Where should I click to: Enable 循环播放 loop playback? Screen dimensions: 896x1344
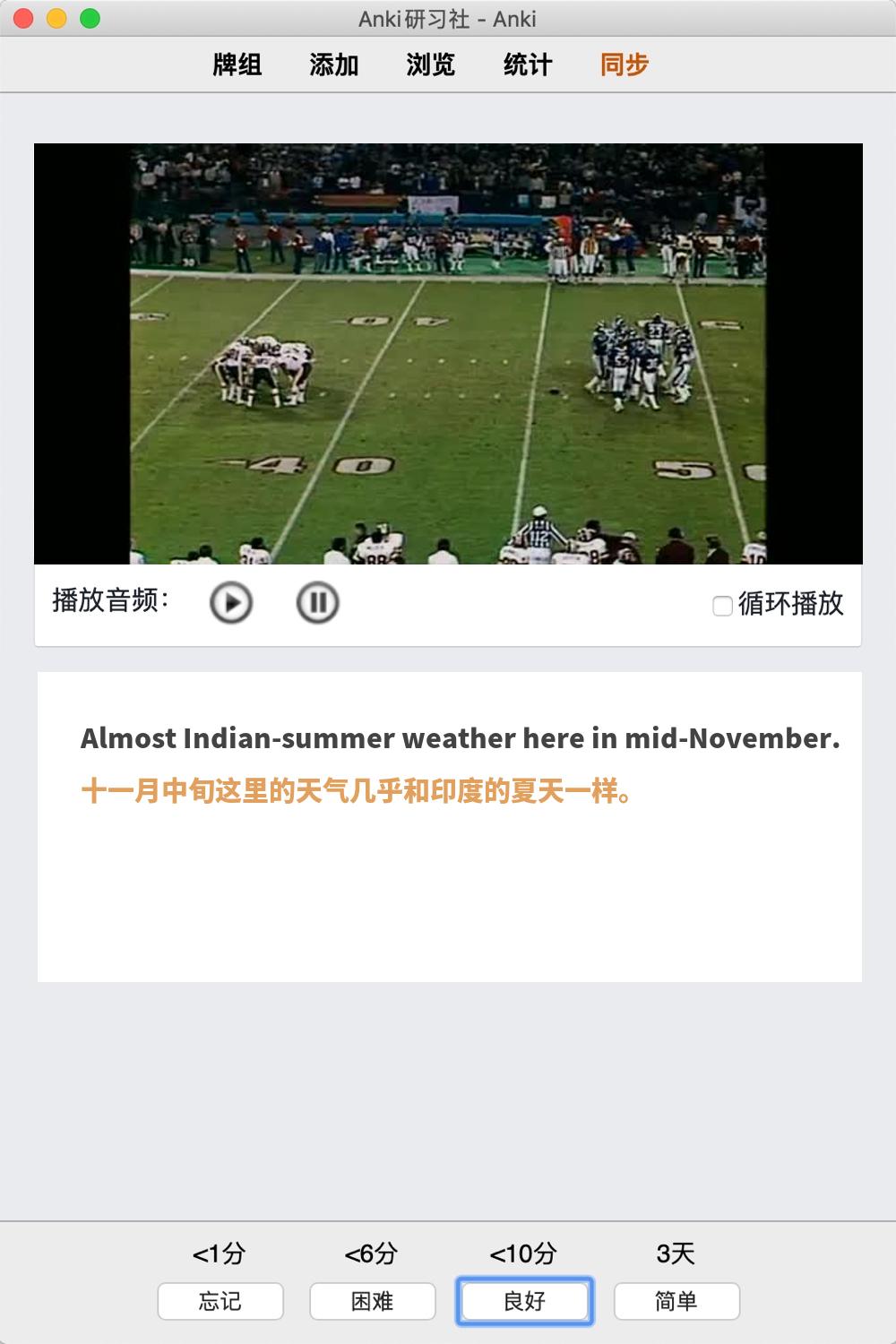click(x=722, y=607)
